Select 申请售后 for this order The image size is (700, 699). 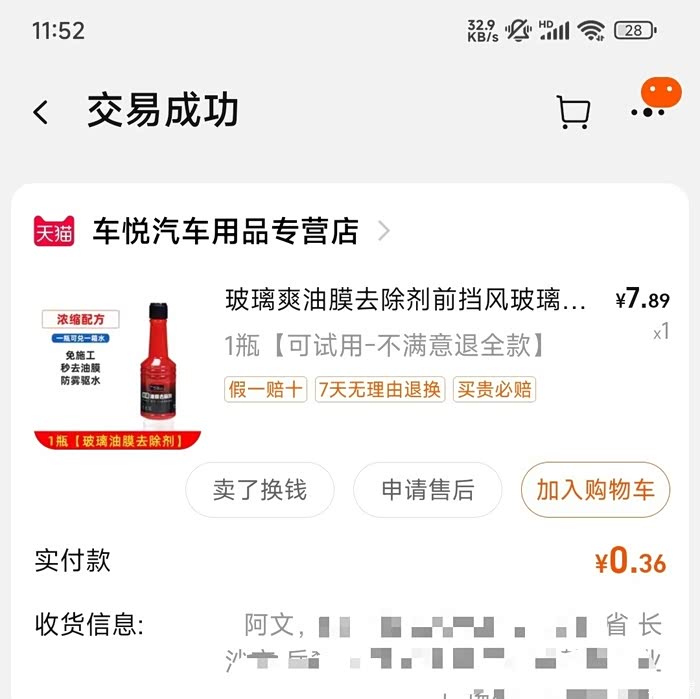point(428,490)
